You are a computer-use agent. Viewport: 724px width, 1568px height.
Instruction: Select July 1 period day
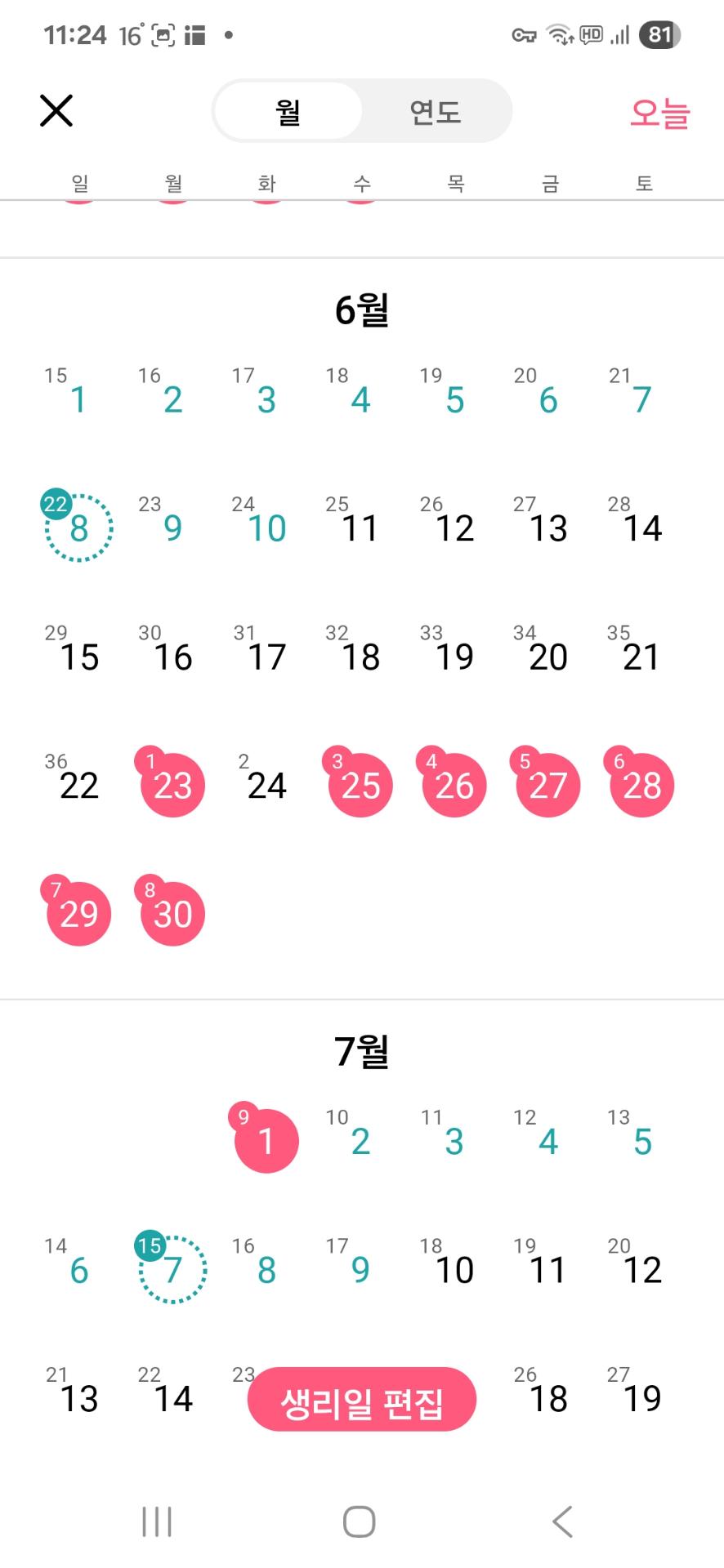click(x=266, y=1141)
